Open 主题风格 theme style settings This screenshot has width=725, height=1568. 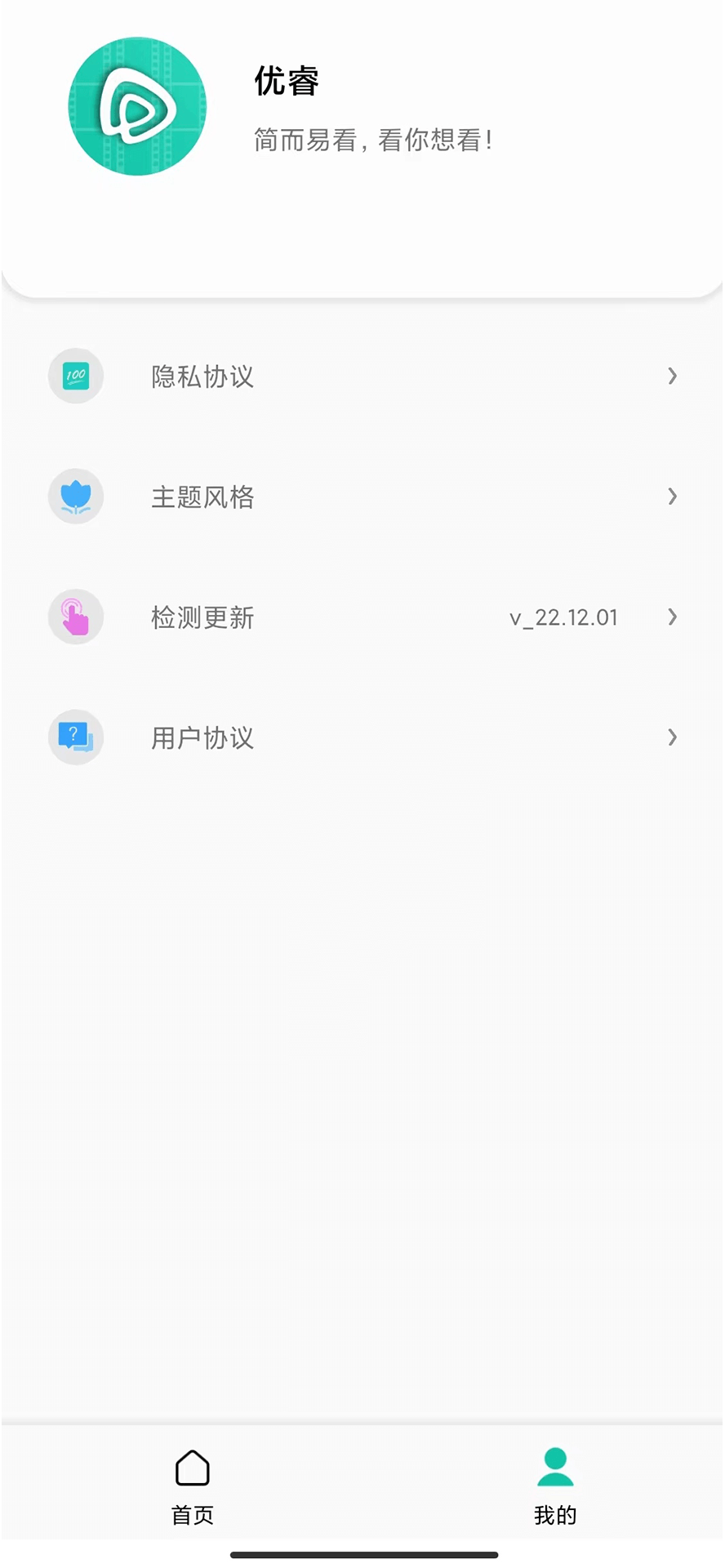click(x=362, y=497)
